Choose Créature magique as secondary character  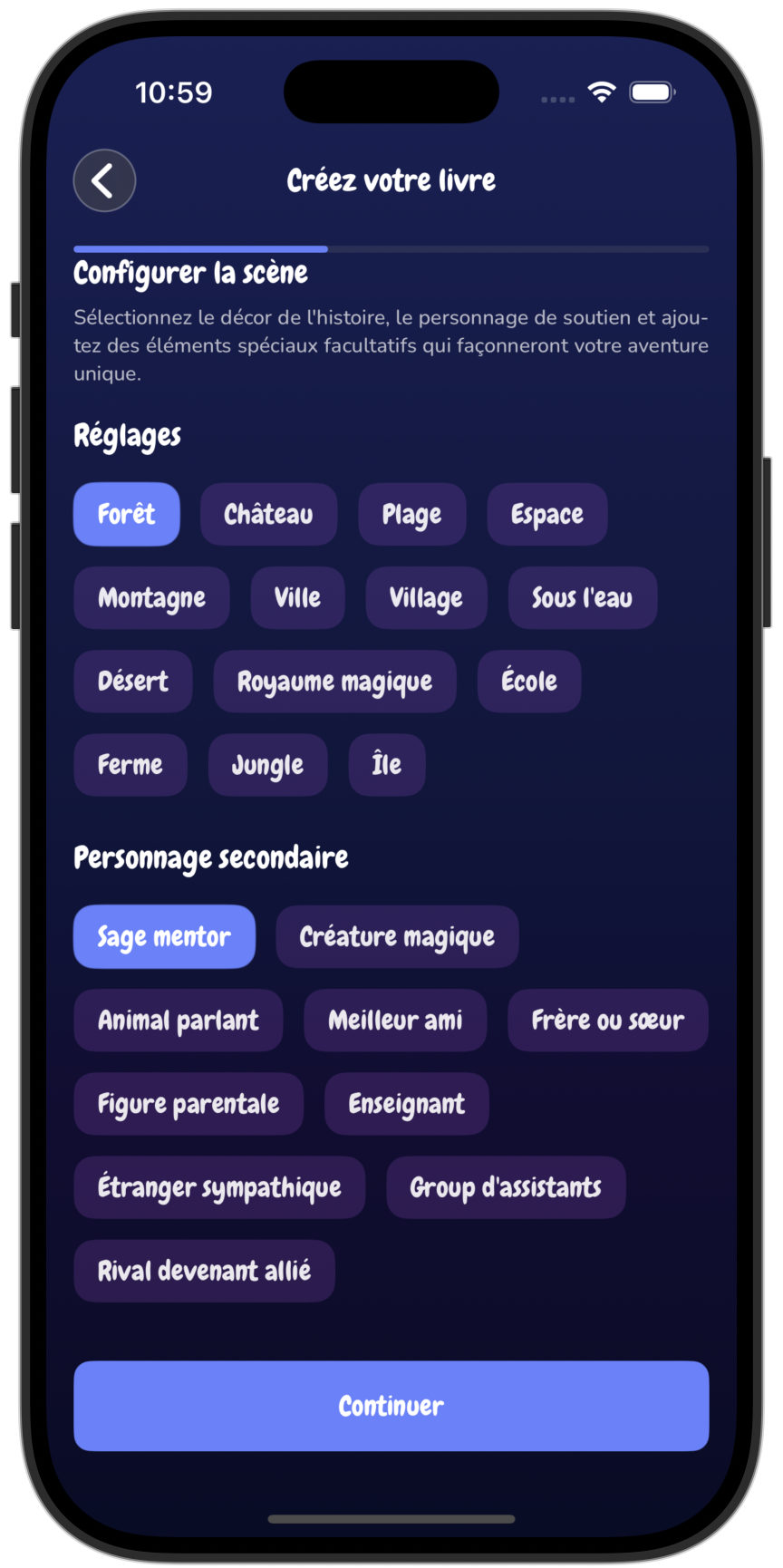pos(397,936)
